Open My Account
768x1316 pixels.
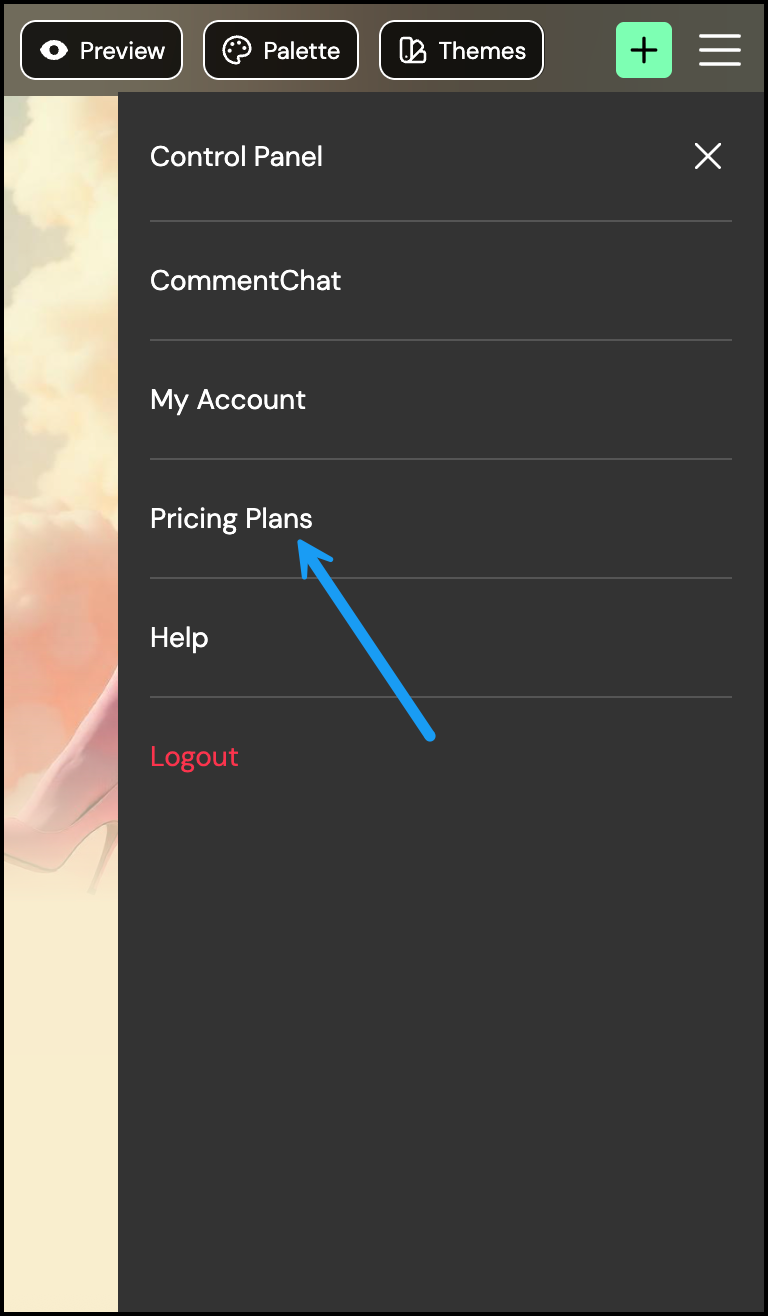(228, 400)
